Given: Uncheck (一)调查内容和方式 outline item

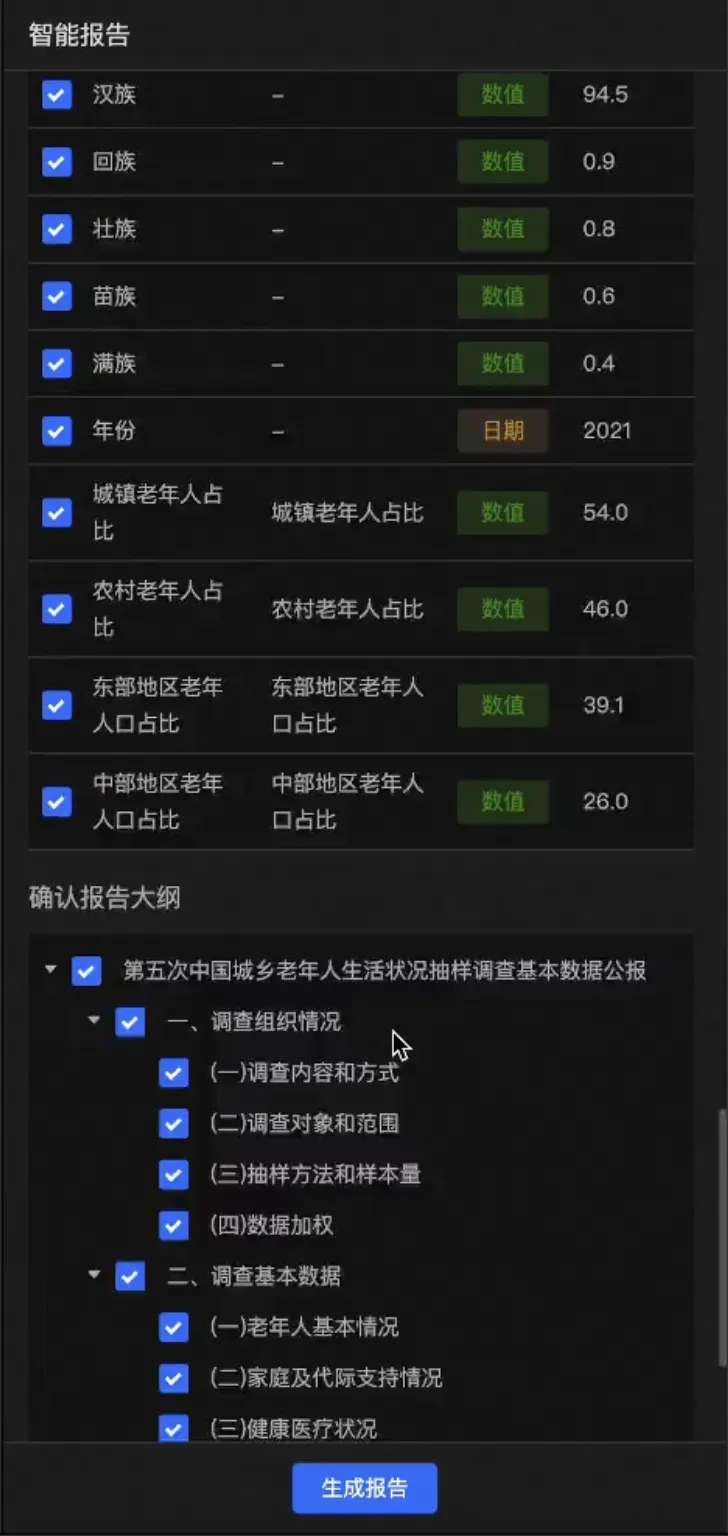Looking at the screenshot, I should 174,1073.
